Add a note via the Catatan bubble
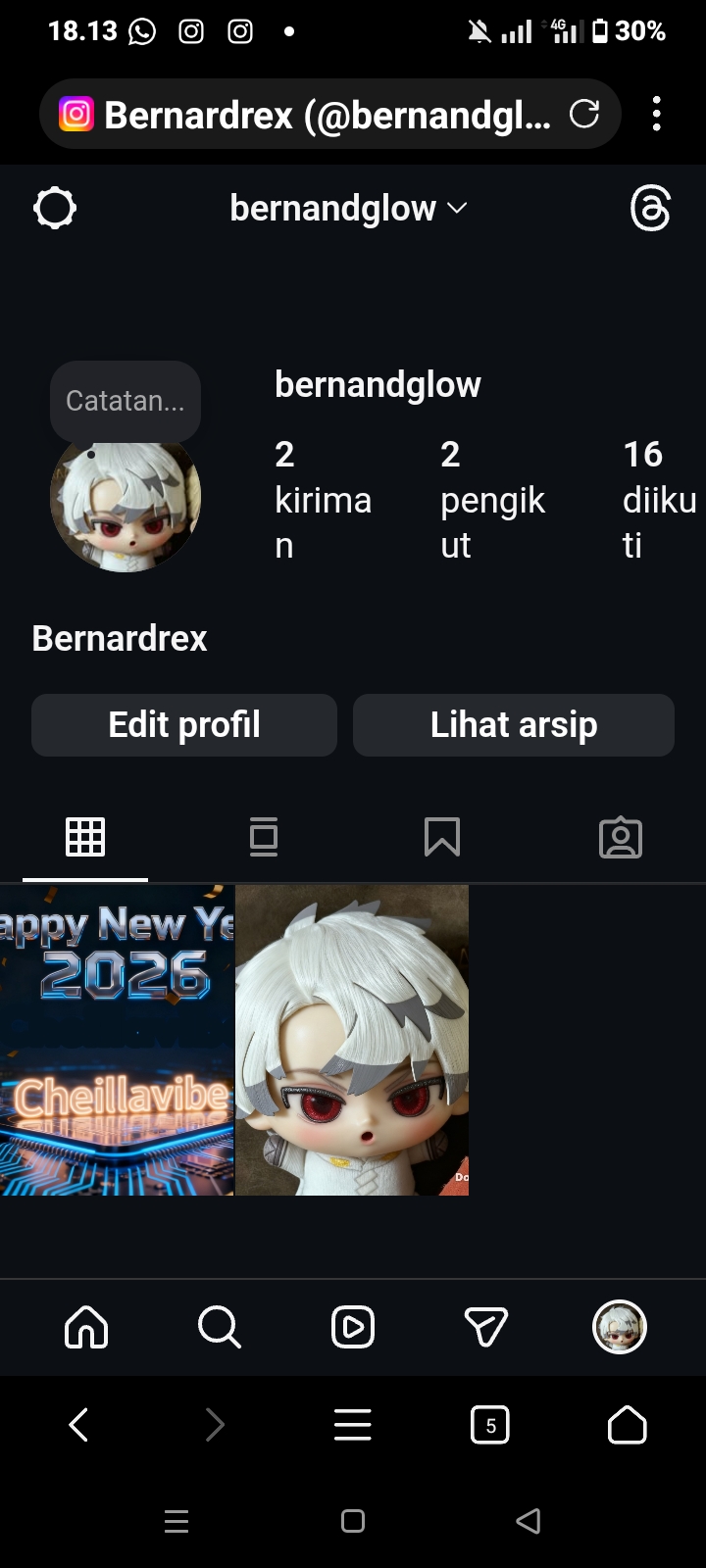The height and width of the screenshot is (1568, 706). (126, 401)
